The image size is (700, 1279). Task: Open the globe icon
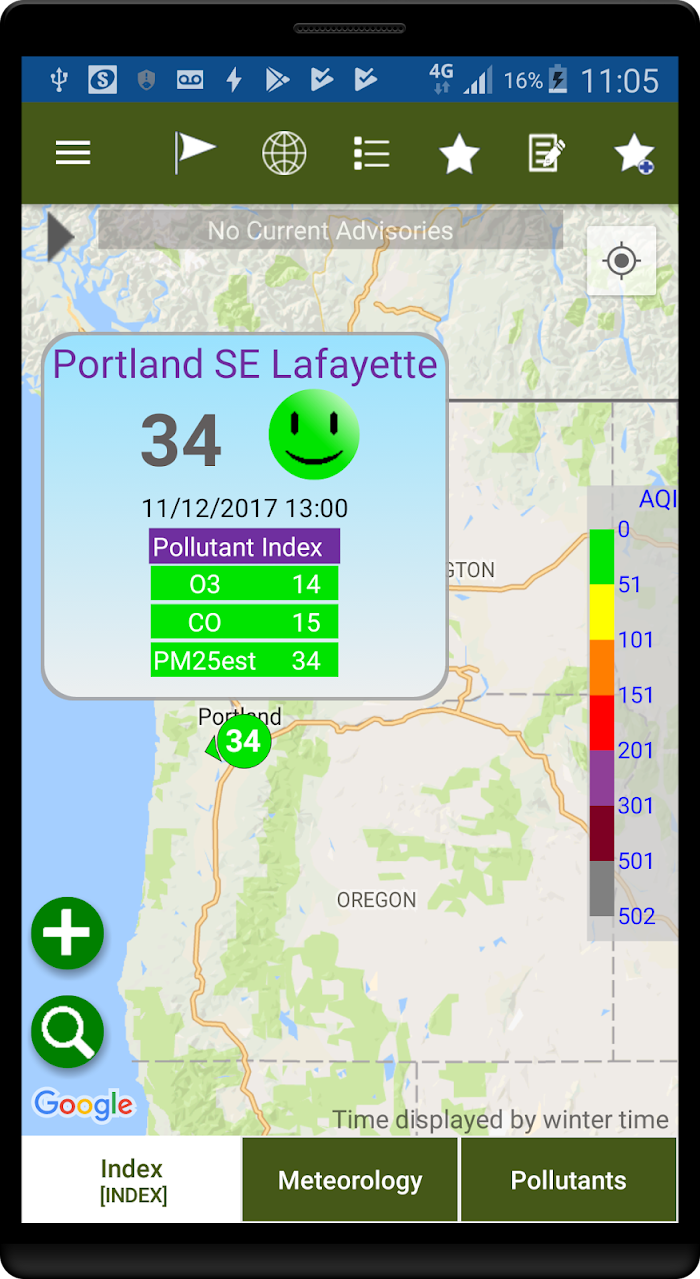[x=284, y=154]
